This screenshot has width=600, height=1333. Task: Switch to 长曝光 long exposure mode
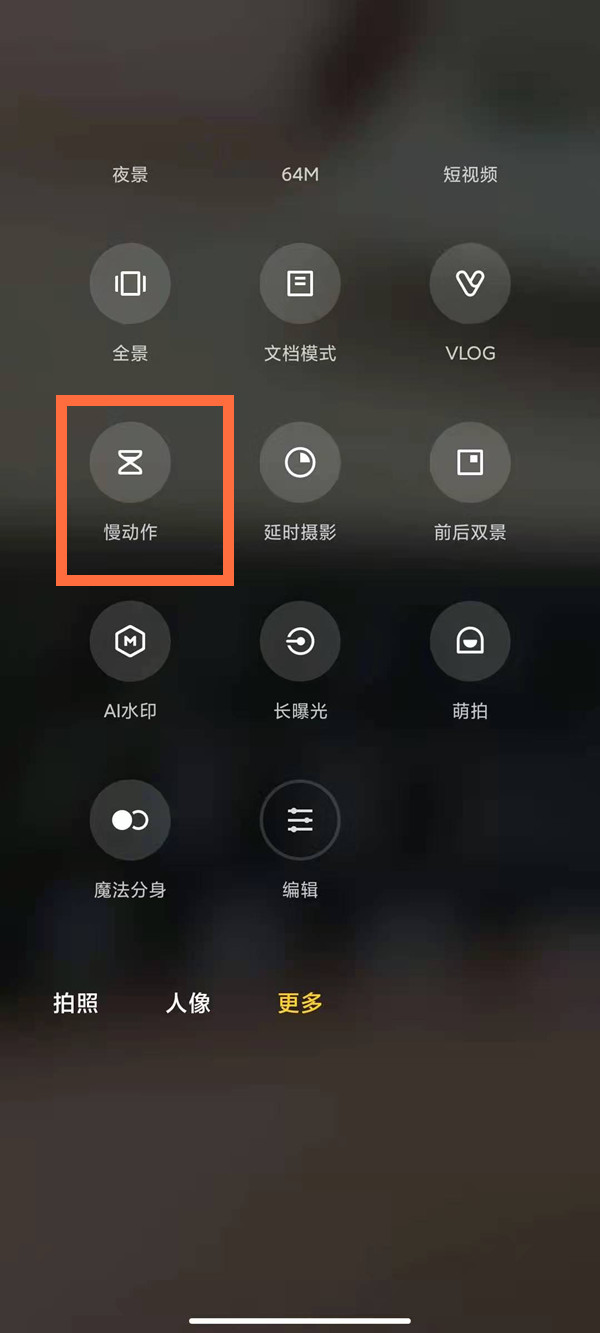click(300, 642)
